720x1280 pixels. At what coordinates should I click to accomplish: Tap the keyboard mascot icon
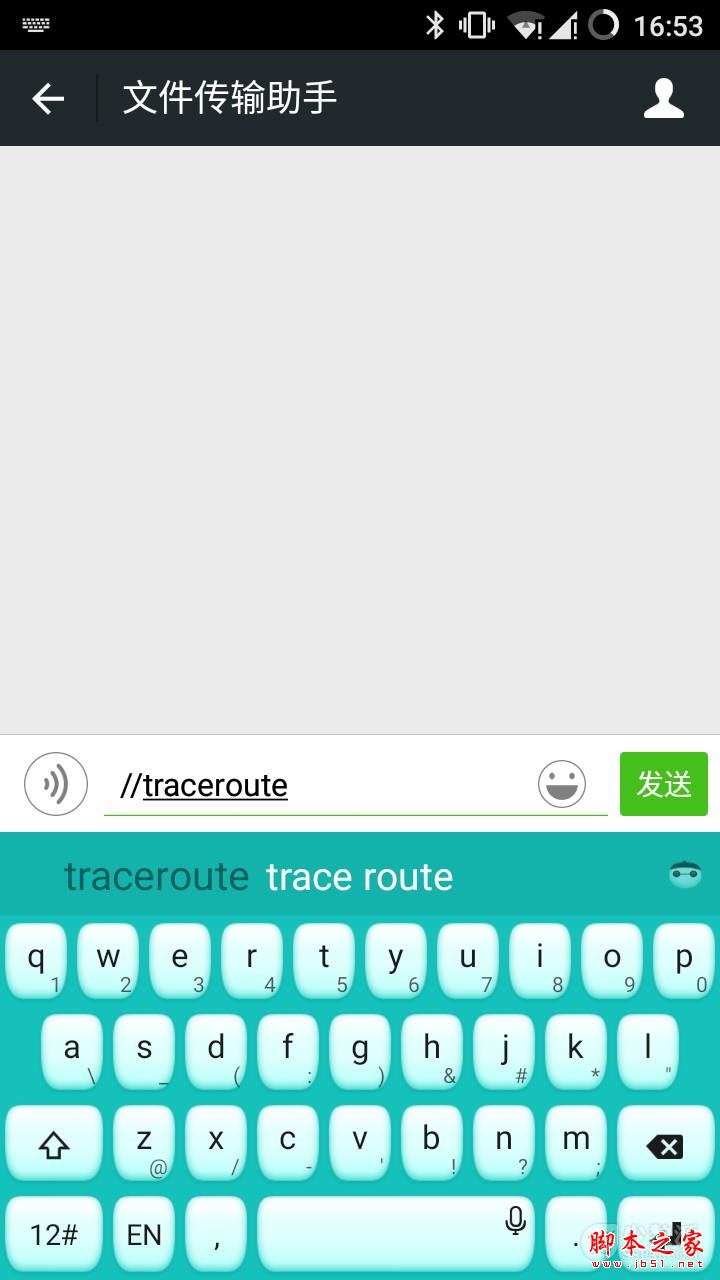click(x=685, y=874)
